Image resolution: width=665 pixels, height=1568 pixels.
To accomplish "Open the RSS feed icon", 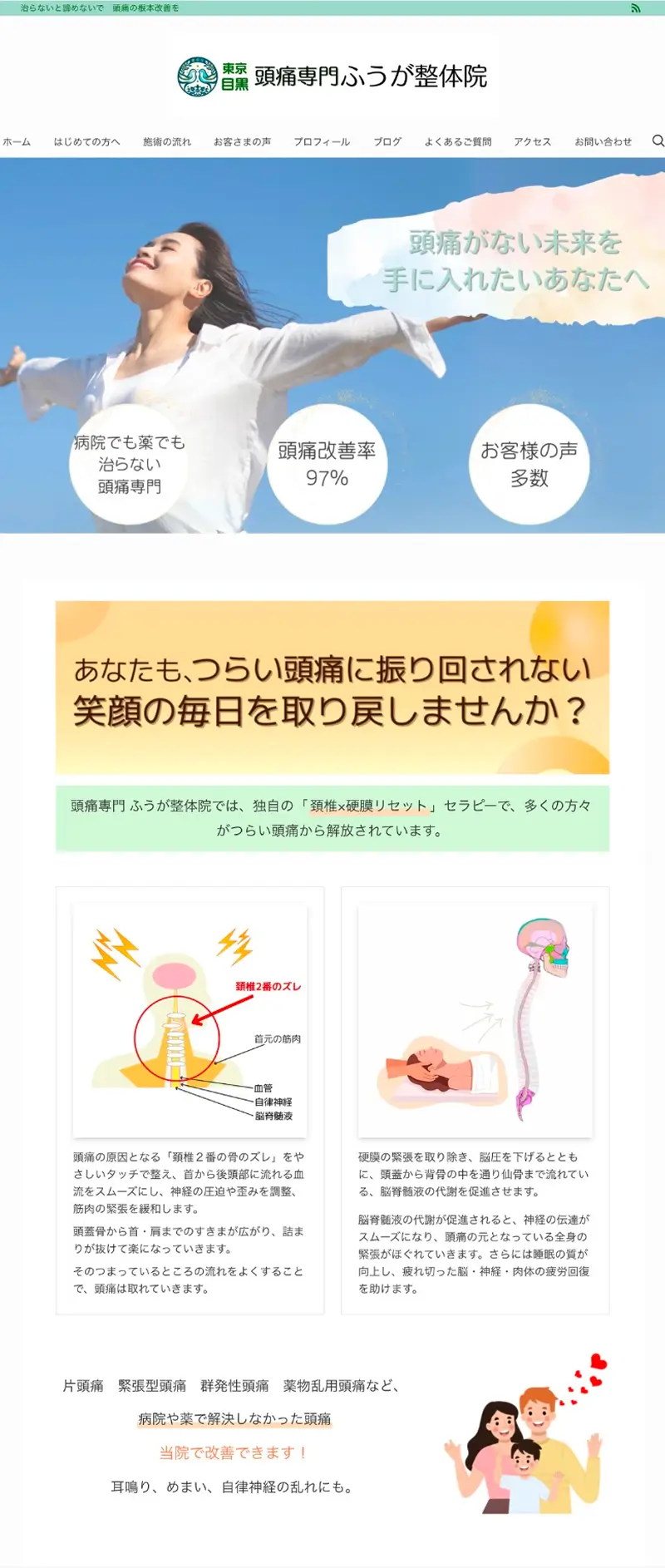I will click(636, 8).
